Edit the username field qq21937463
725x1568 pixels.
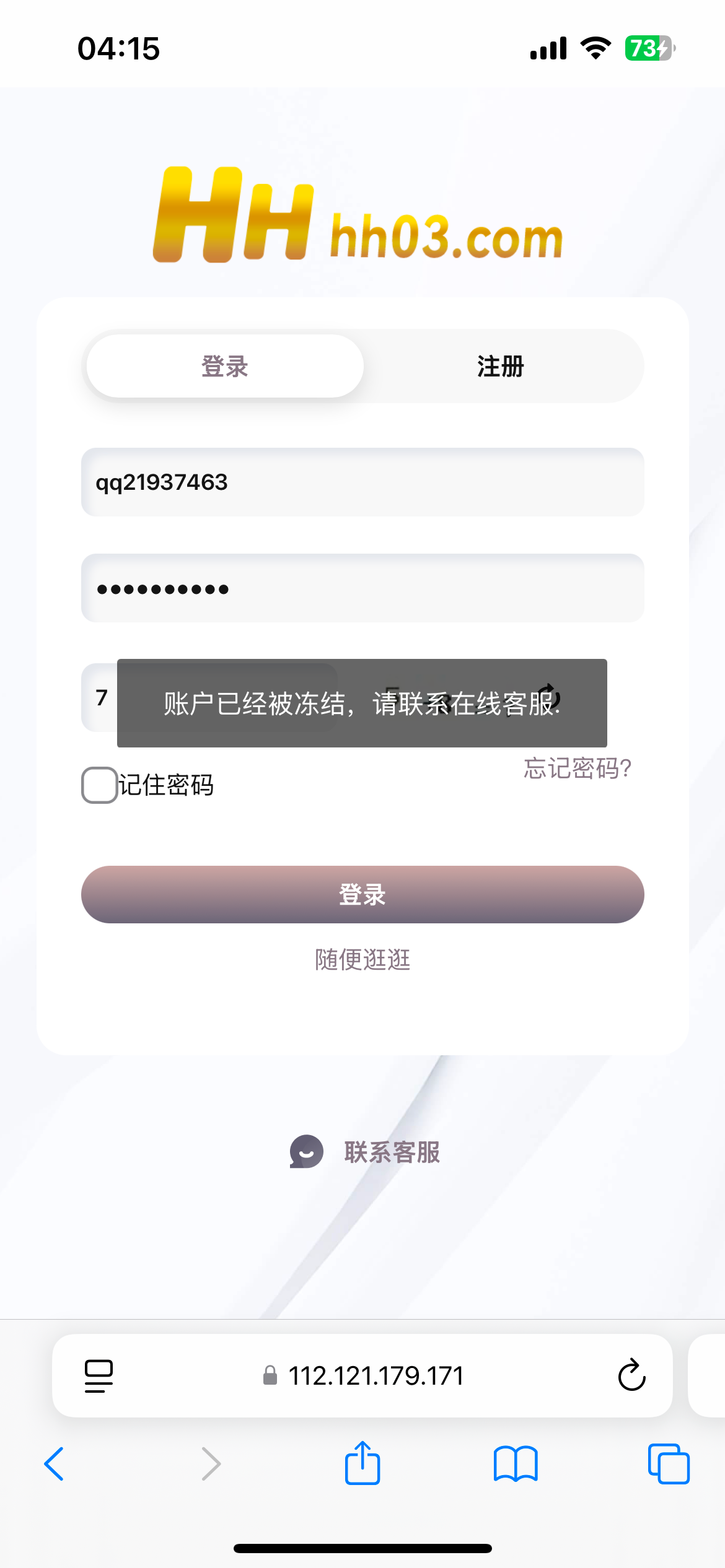click(362, 482)
